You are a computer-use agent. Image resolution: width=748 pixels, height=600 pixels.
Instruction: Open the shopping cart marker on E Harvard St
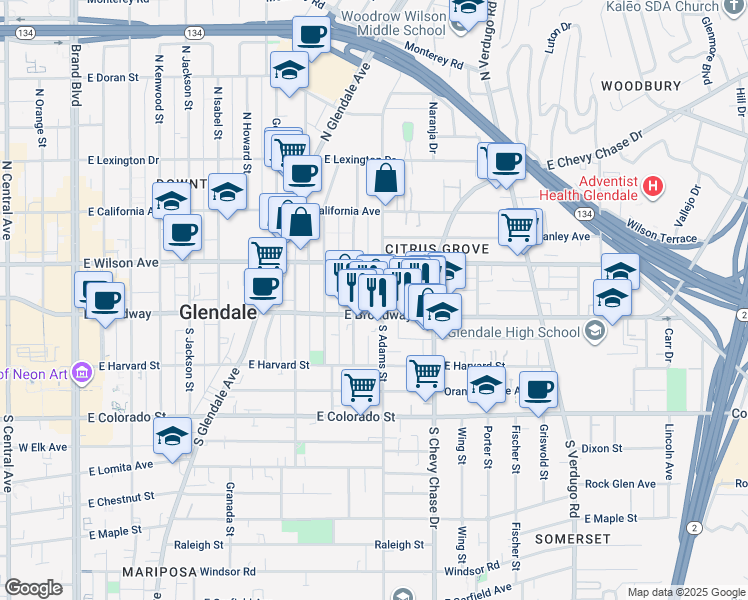click(x=426, y=373)
